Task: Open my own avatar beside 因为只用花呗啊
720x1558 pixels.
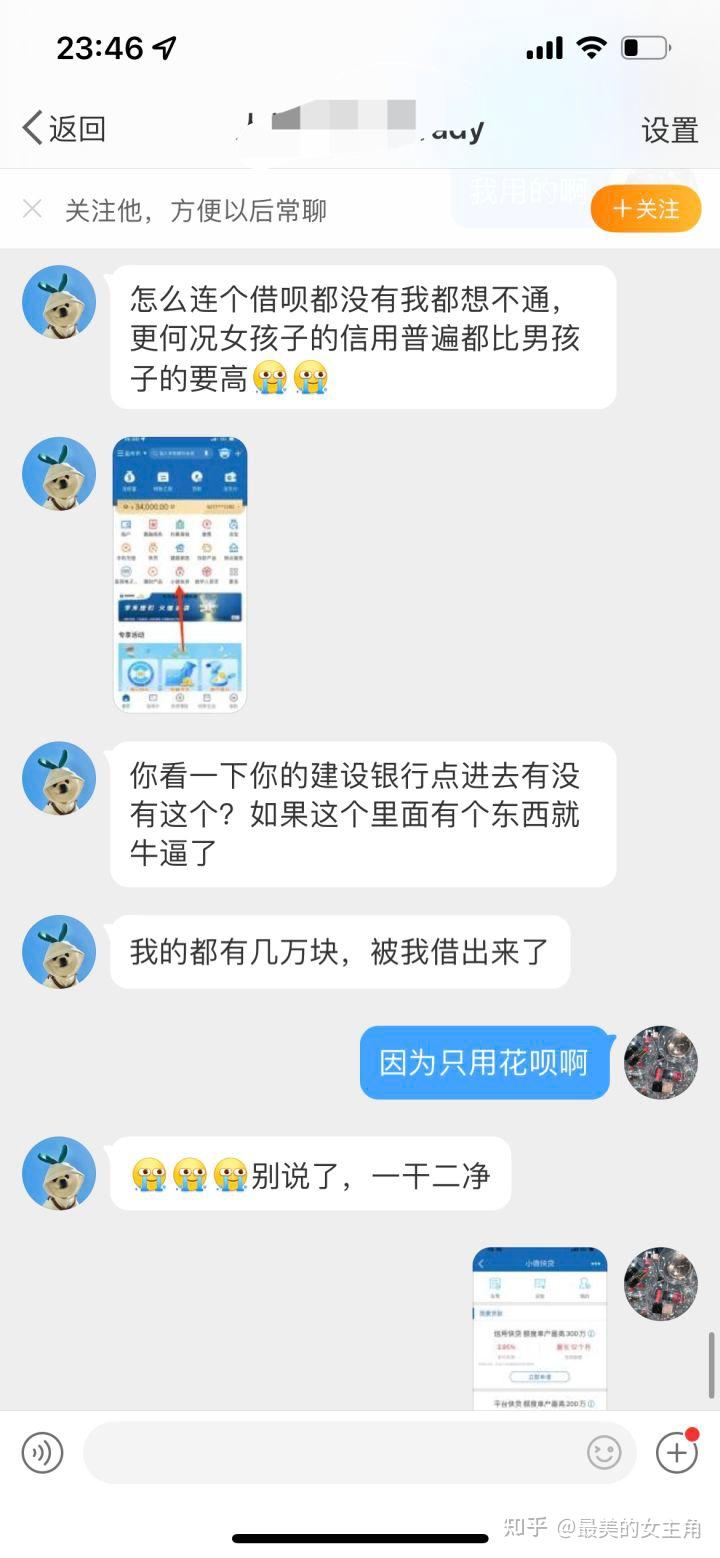Action: coord(660,1062)
